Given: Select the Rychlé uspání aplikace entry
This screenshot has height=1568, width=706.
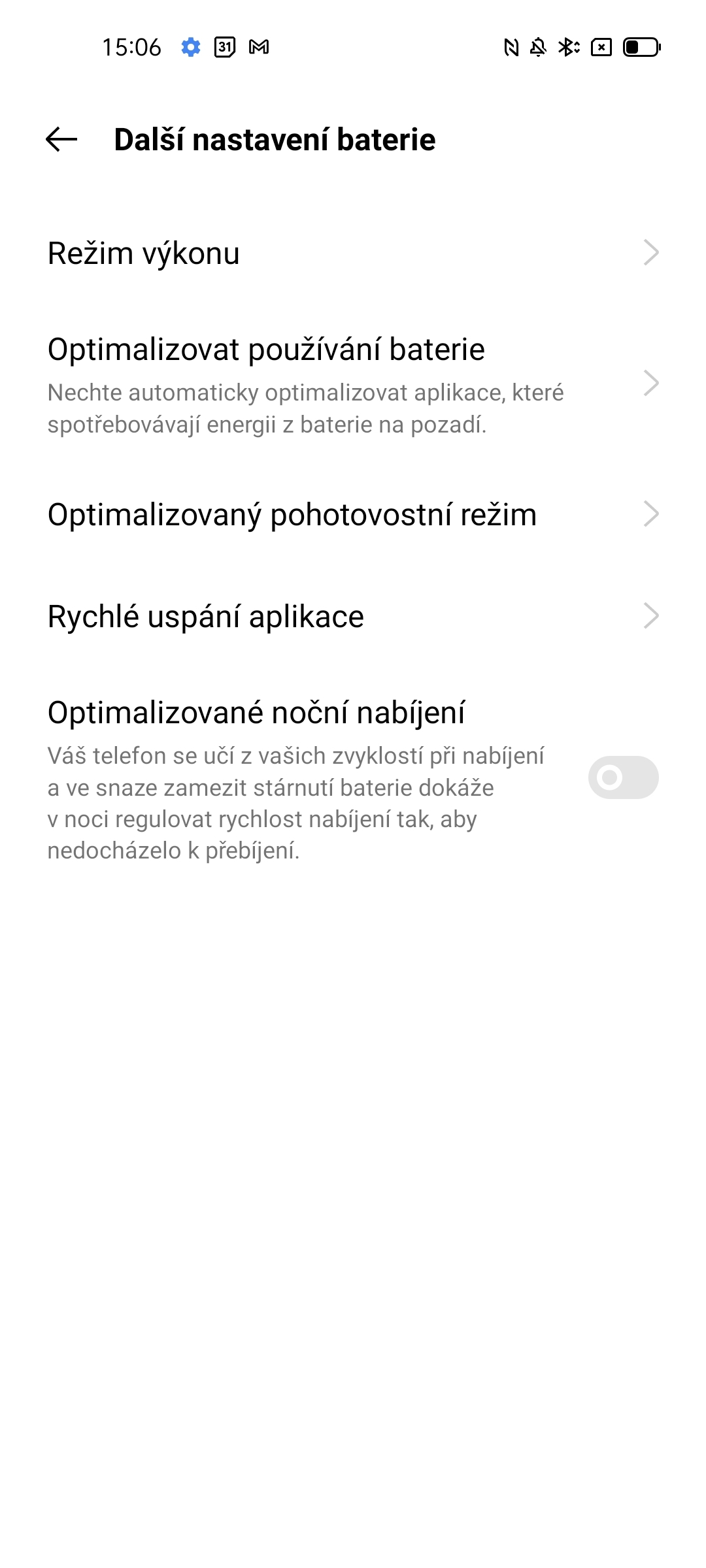Looking at the screenshot, I should 206,615.
